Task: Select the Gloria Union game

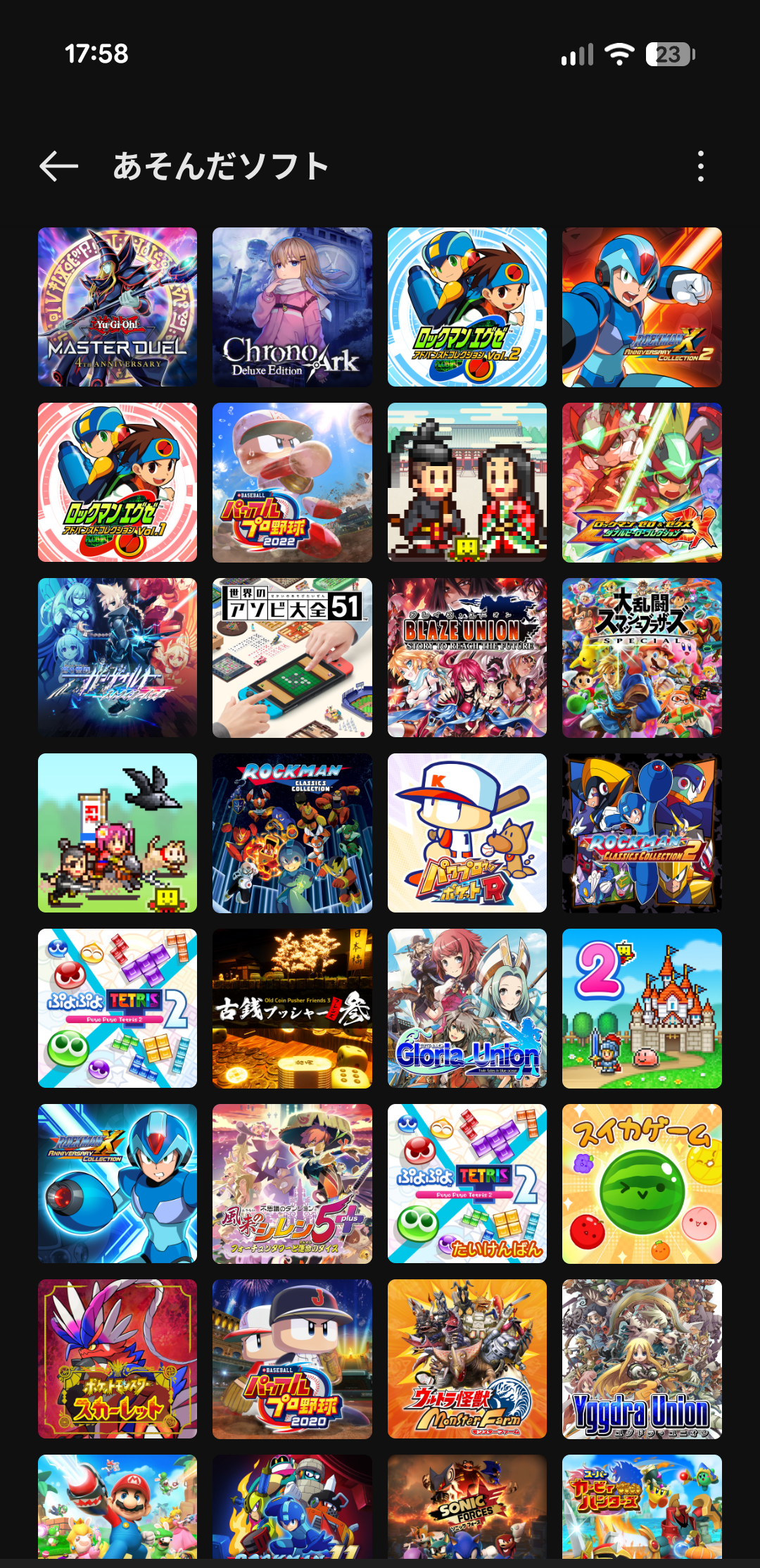Action: [x=467, y=1008]
